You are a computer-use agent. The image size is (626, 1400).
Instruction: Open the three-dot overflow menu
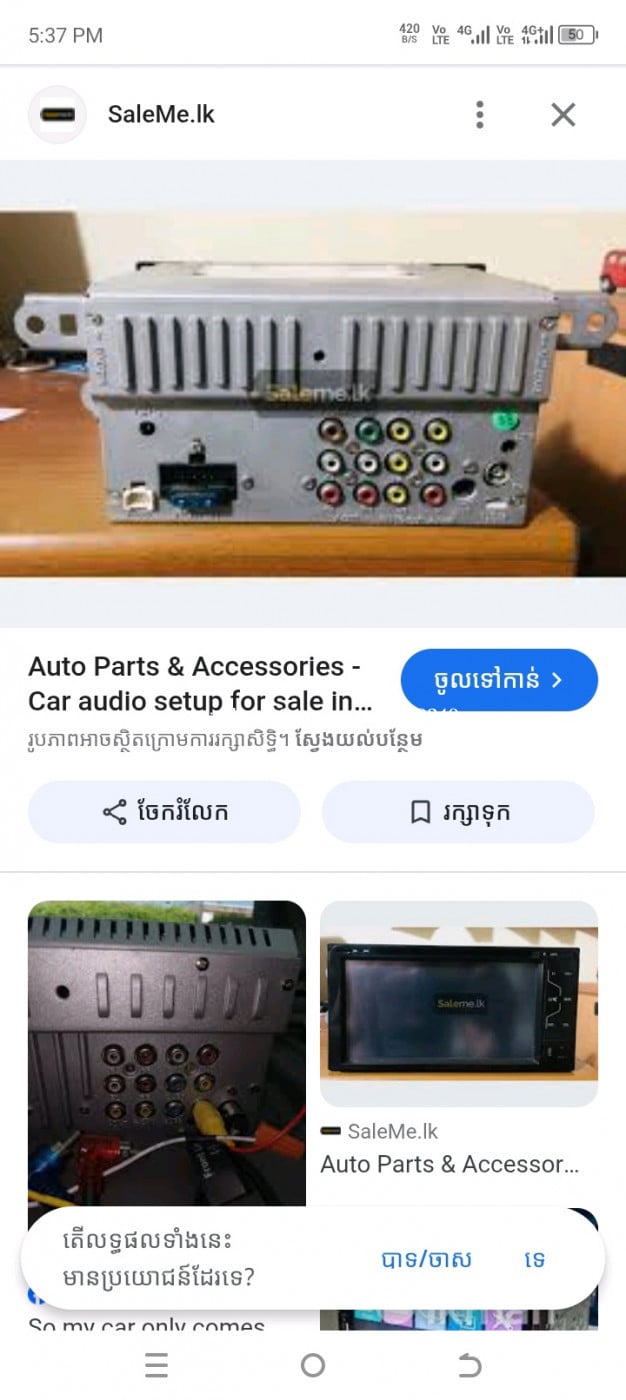[480, 115]
